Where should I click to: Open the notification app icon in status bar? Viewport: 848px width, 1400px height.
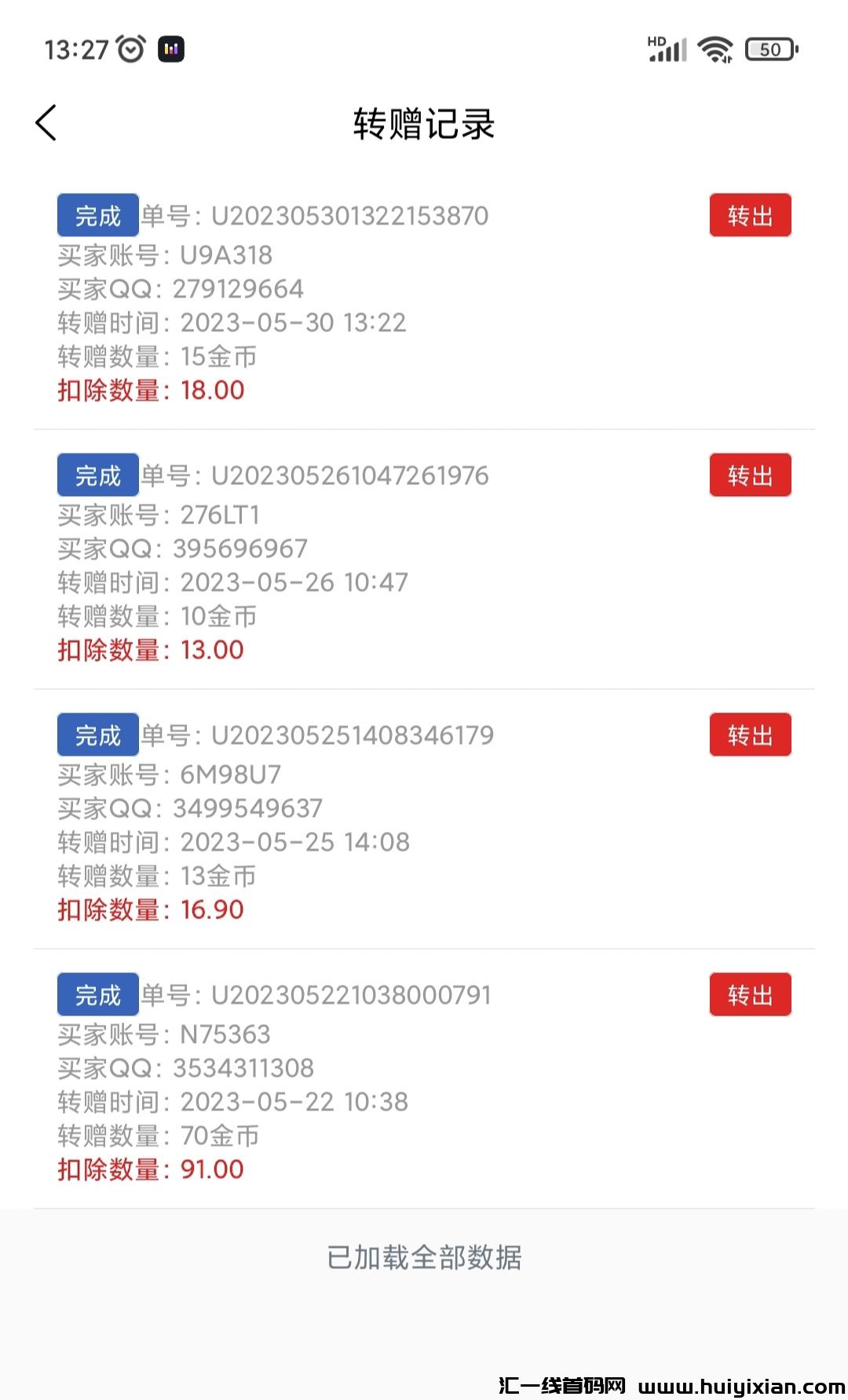tap(172, 49)
